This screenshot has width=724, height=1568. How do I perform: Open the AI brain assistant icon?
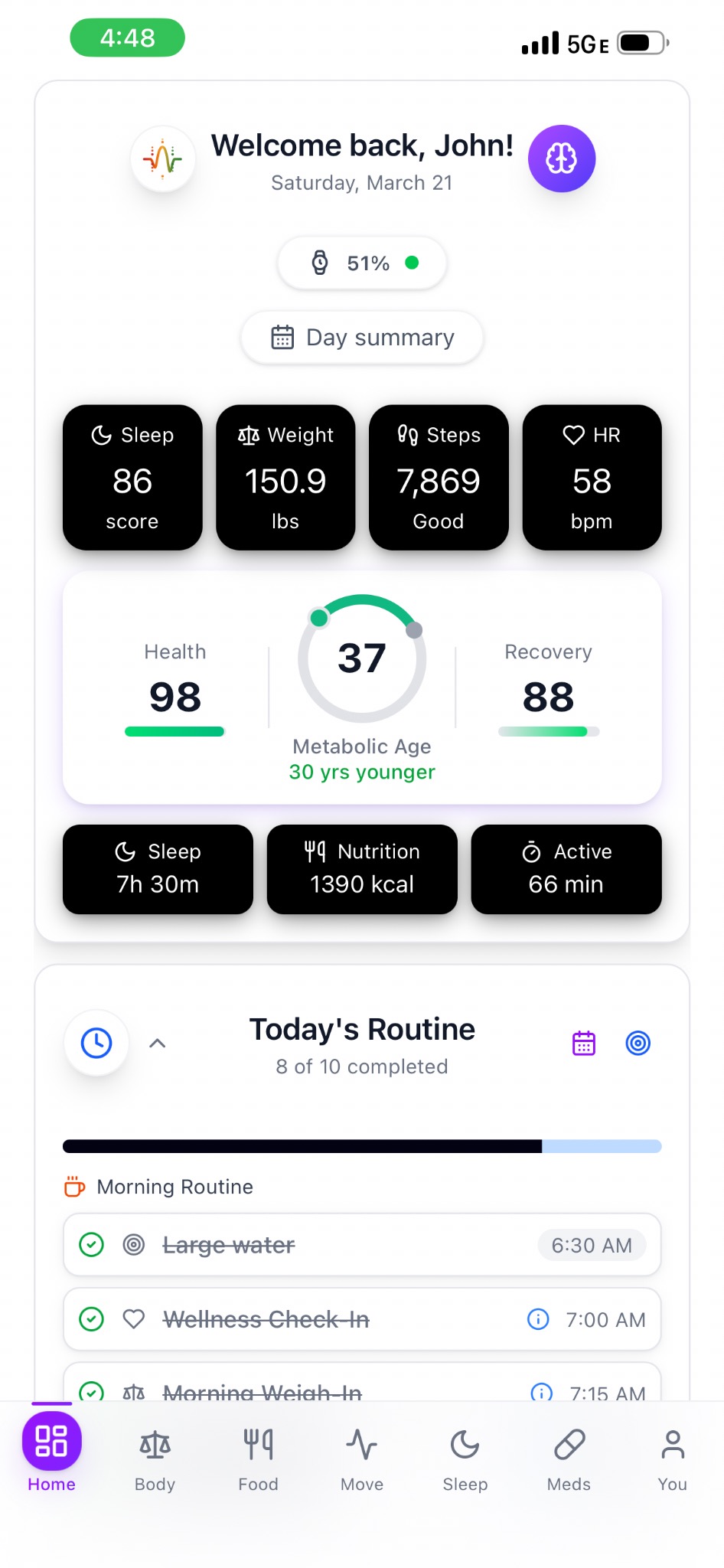[x=562, y=158]
